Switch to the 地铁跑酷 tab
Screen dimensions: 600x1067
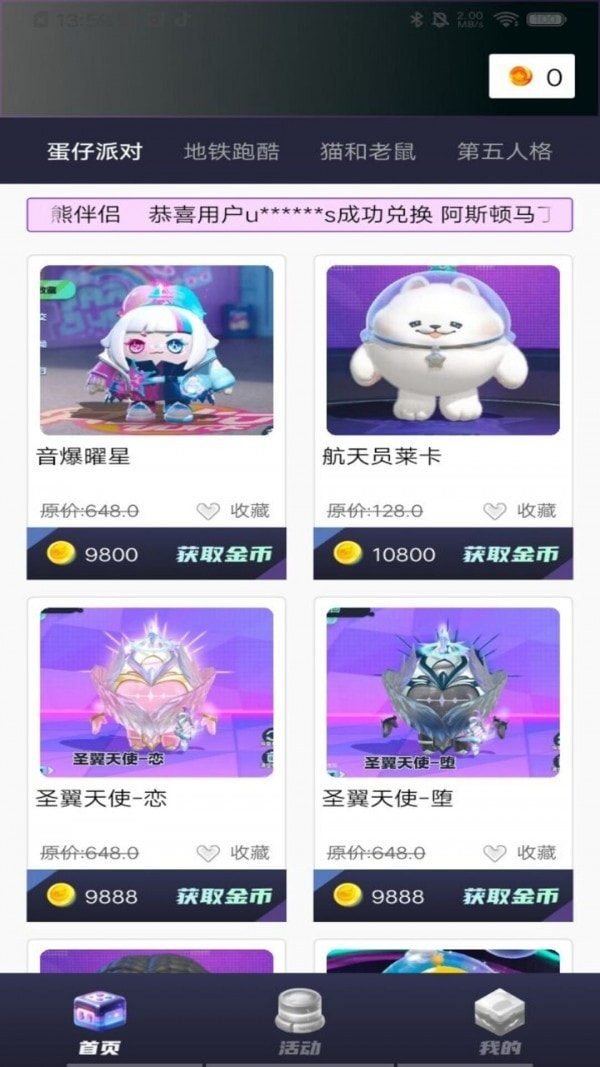click(x=232, y=152)
